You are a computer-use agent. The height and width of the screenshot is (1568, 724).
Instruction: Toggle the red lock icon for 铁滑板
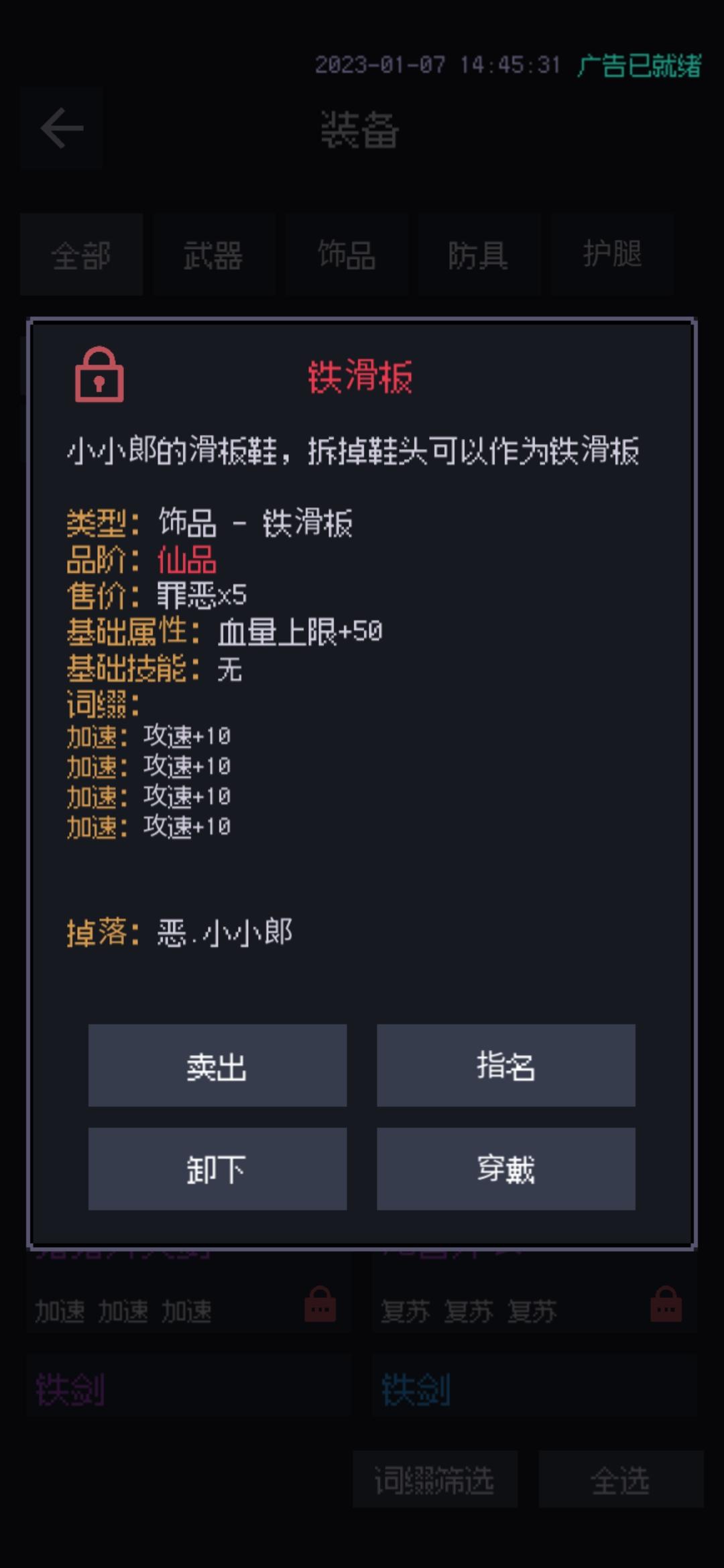pyautogui.click(x=99, y=375)
